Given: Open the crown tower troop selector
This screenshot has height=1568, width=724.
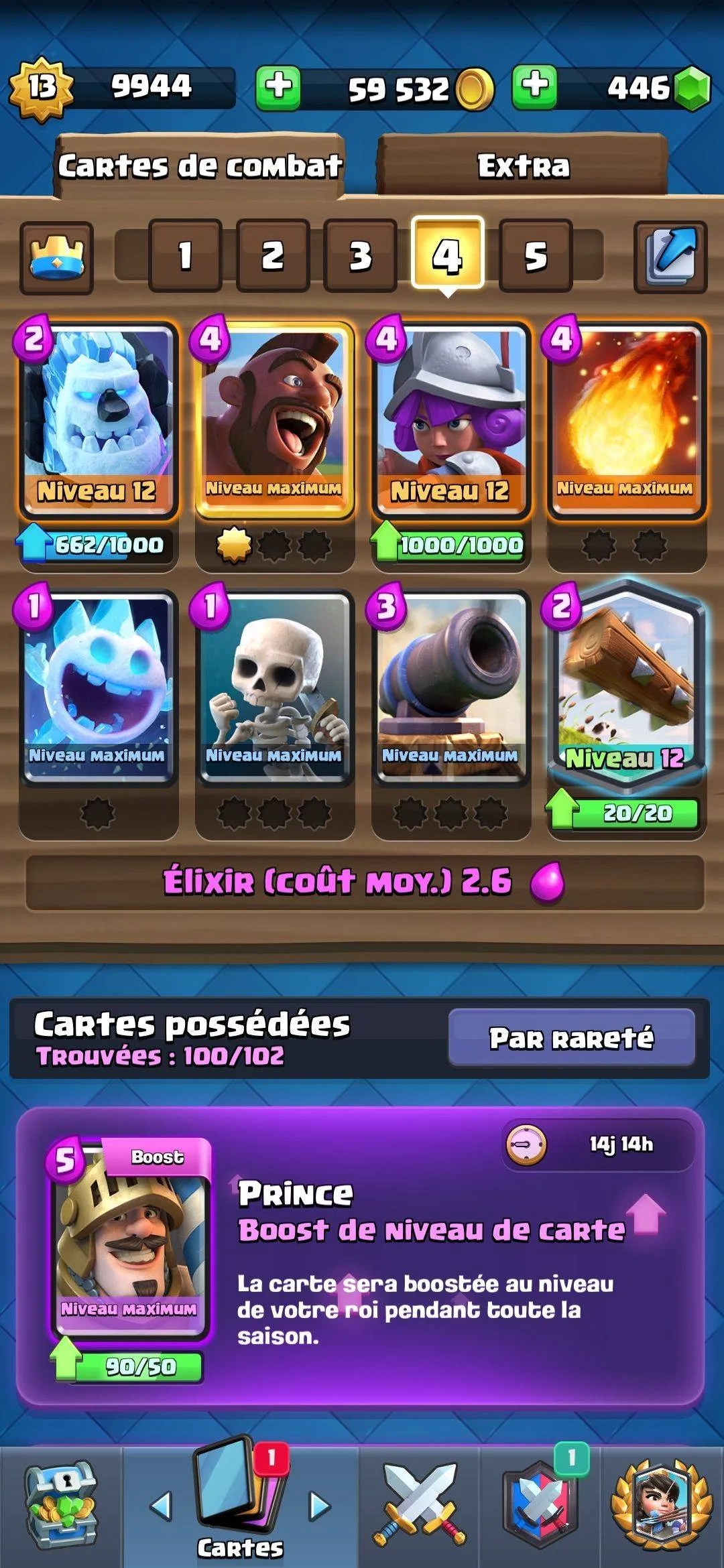Looking at the screenshot, I should 57,257.
